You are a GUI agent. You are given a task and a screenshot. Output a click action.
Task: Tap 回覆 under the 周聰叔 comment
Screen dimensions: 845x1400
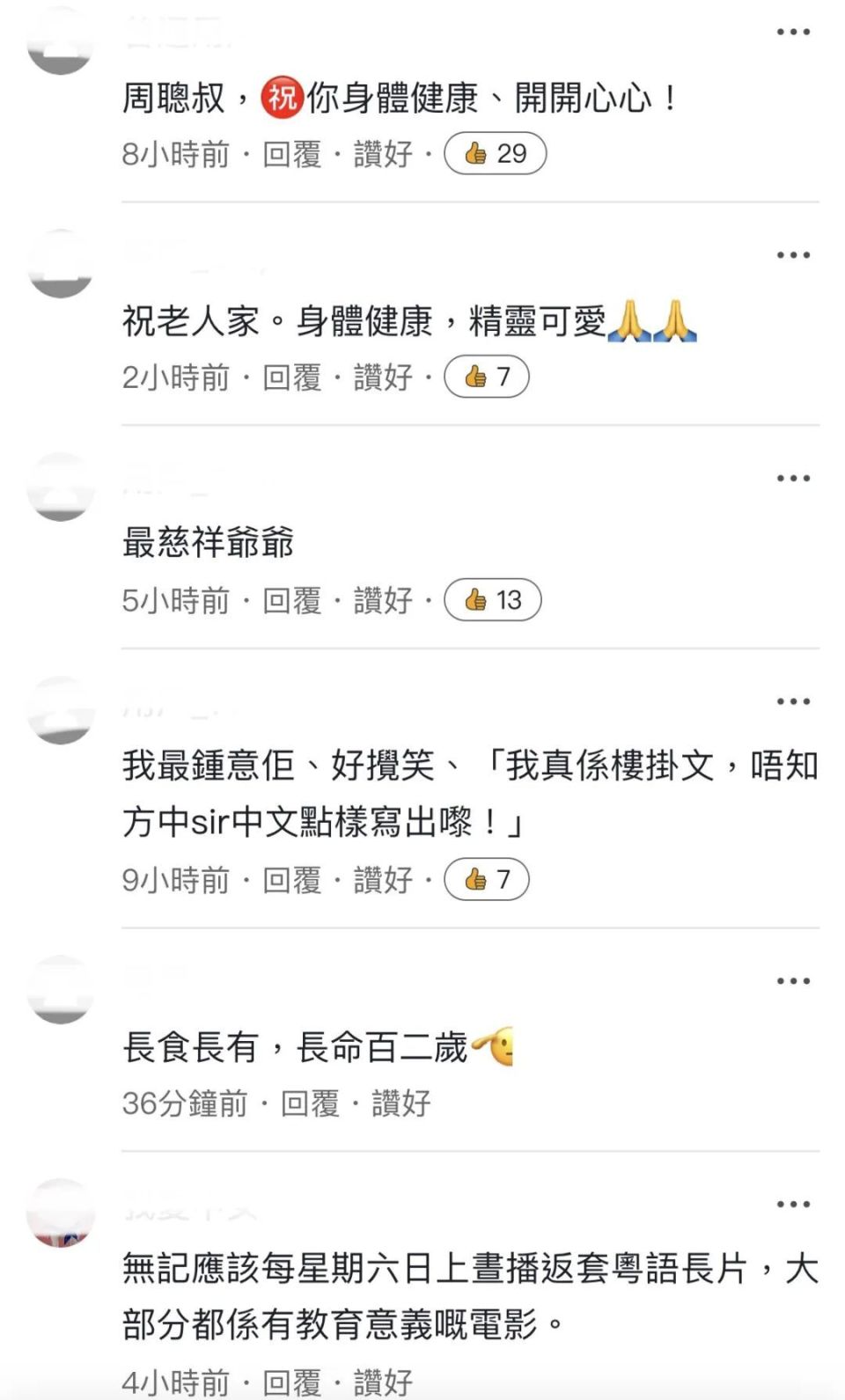coord(293,153)
